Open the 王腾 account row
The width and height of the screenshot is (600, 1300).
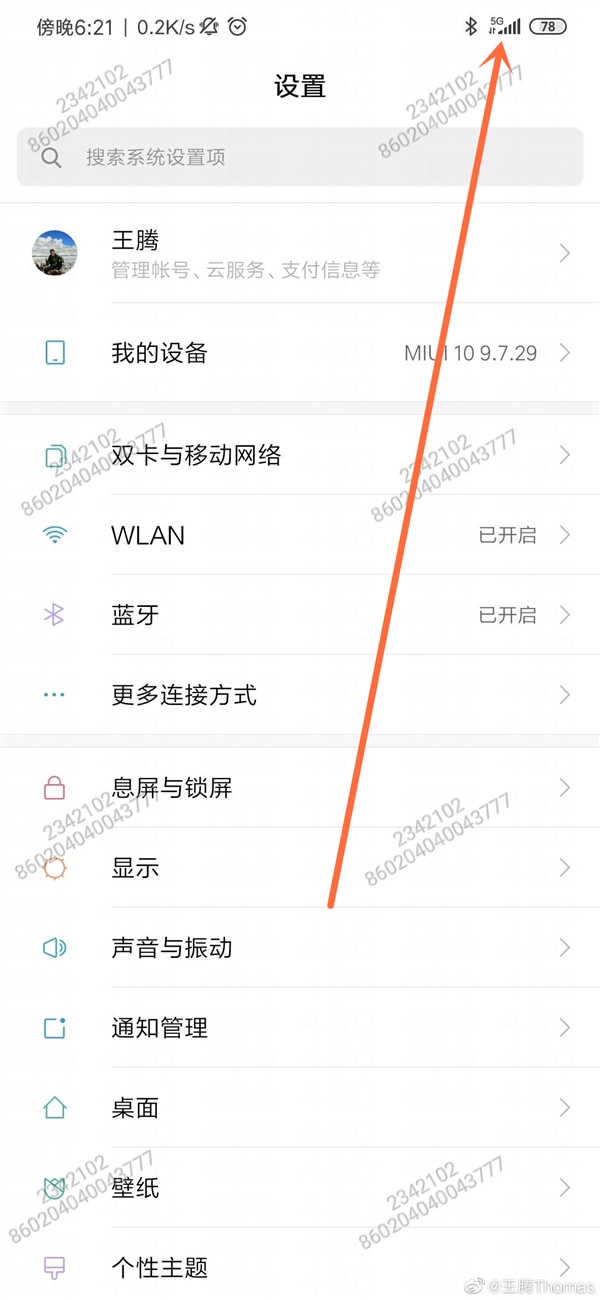tap(300, 253)
